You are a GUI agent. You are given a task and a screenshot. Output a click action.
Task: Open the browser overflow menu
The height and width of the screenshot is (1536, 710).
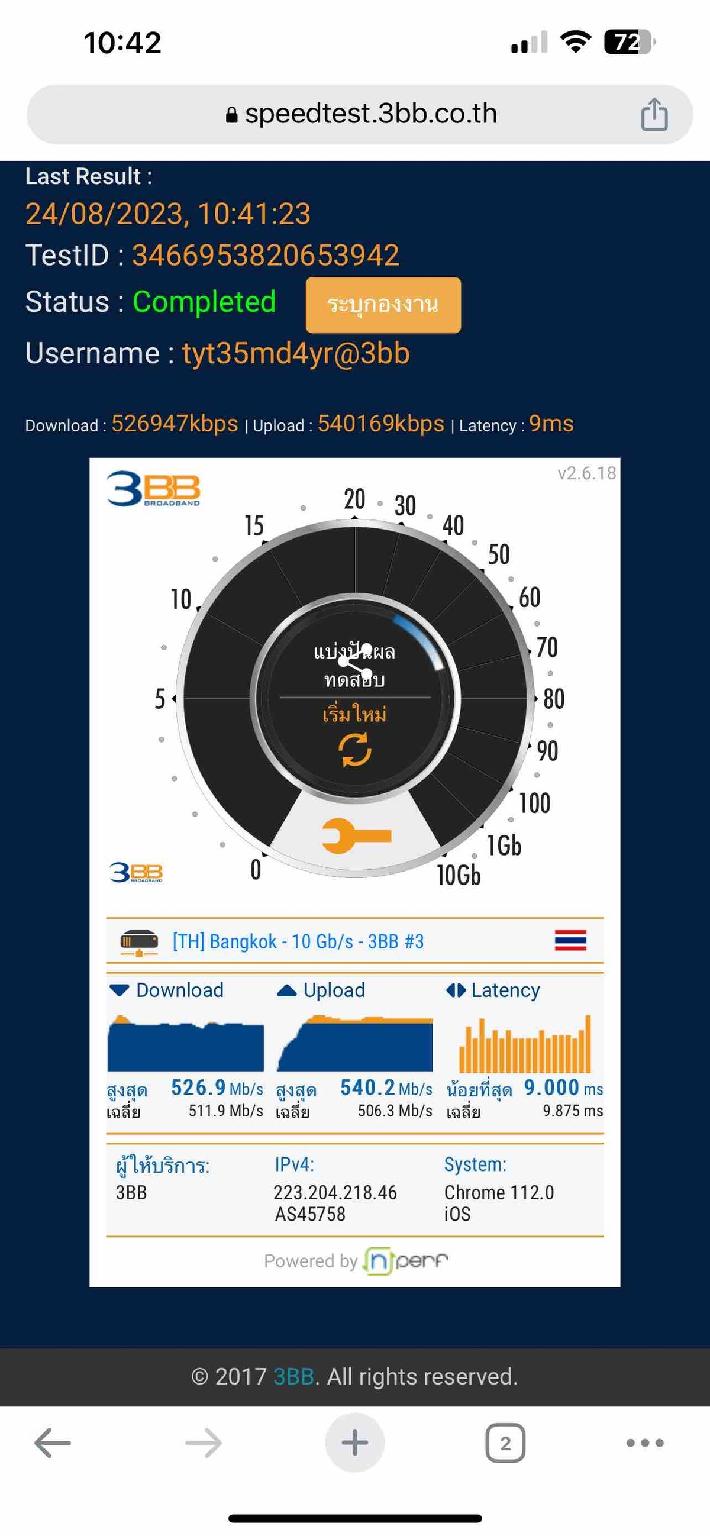pos(645,1443)
